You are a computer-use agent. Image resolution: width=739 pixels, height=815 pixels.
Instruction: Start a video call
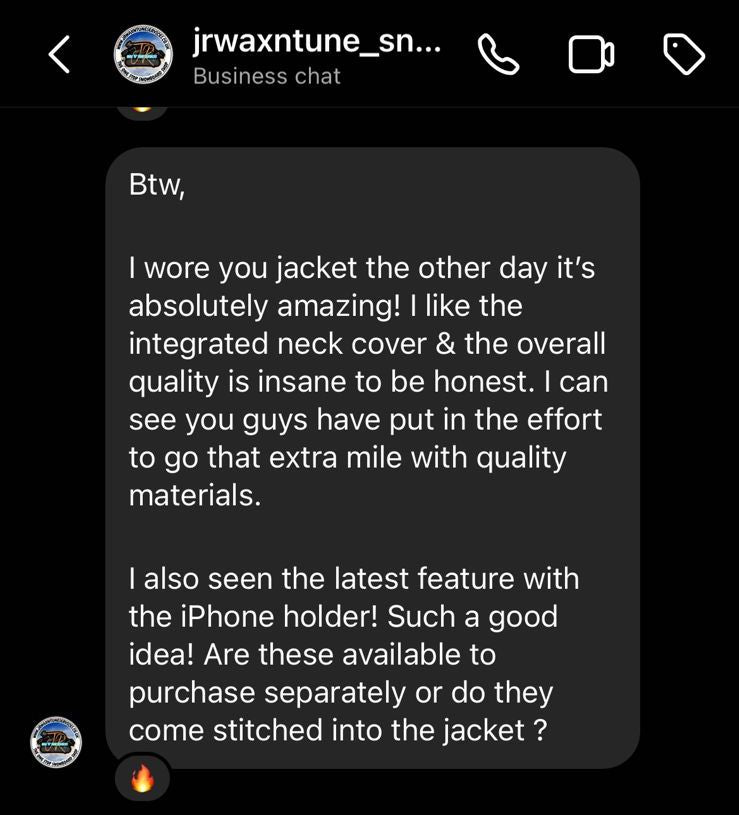[592, 55]
